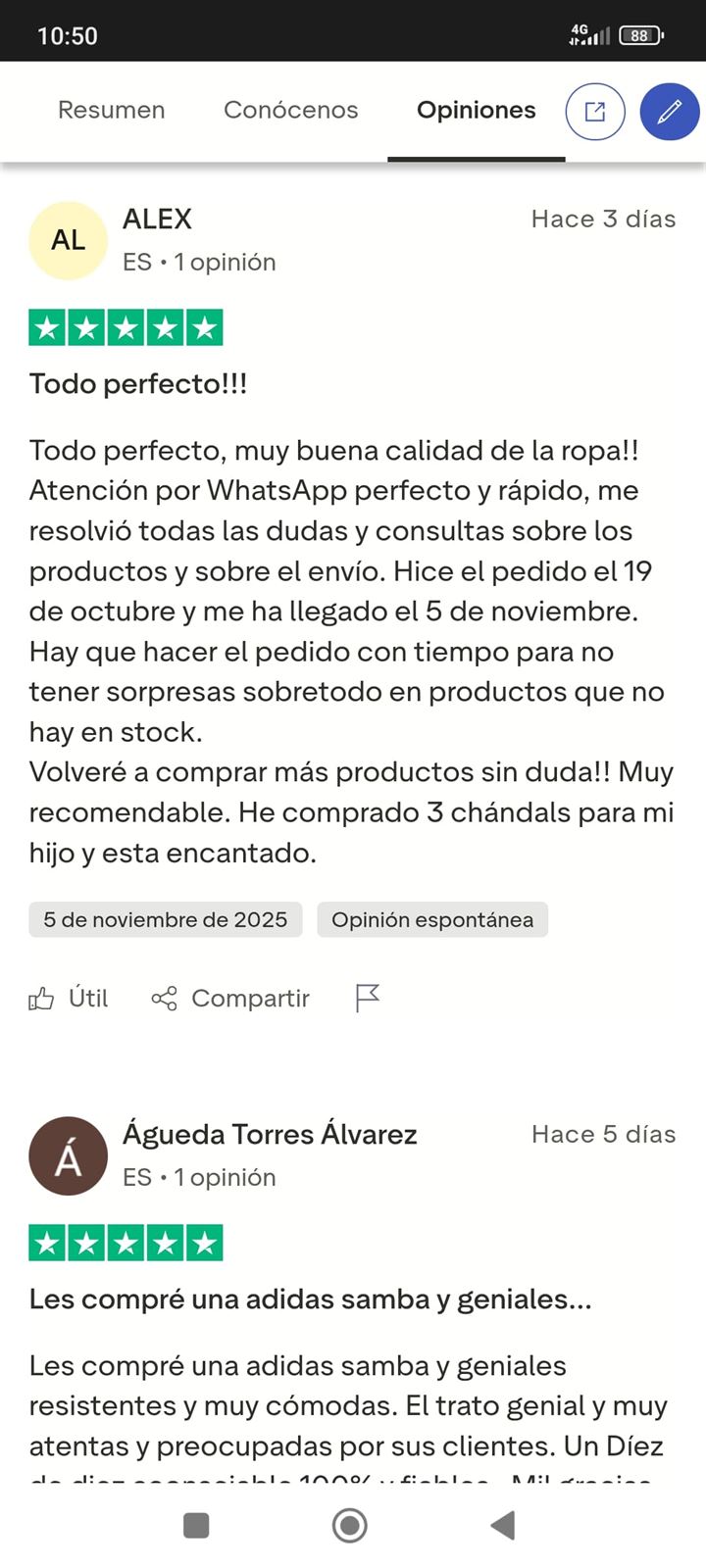Viewport: 706px width, 1568px height.
Task: Click the flag icon to report ALEX's review
Action: pos(367,998)
